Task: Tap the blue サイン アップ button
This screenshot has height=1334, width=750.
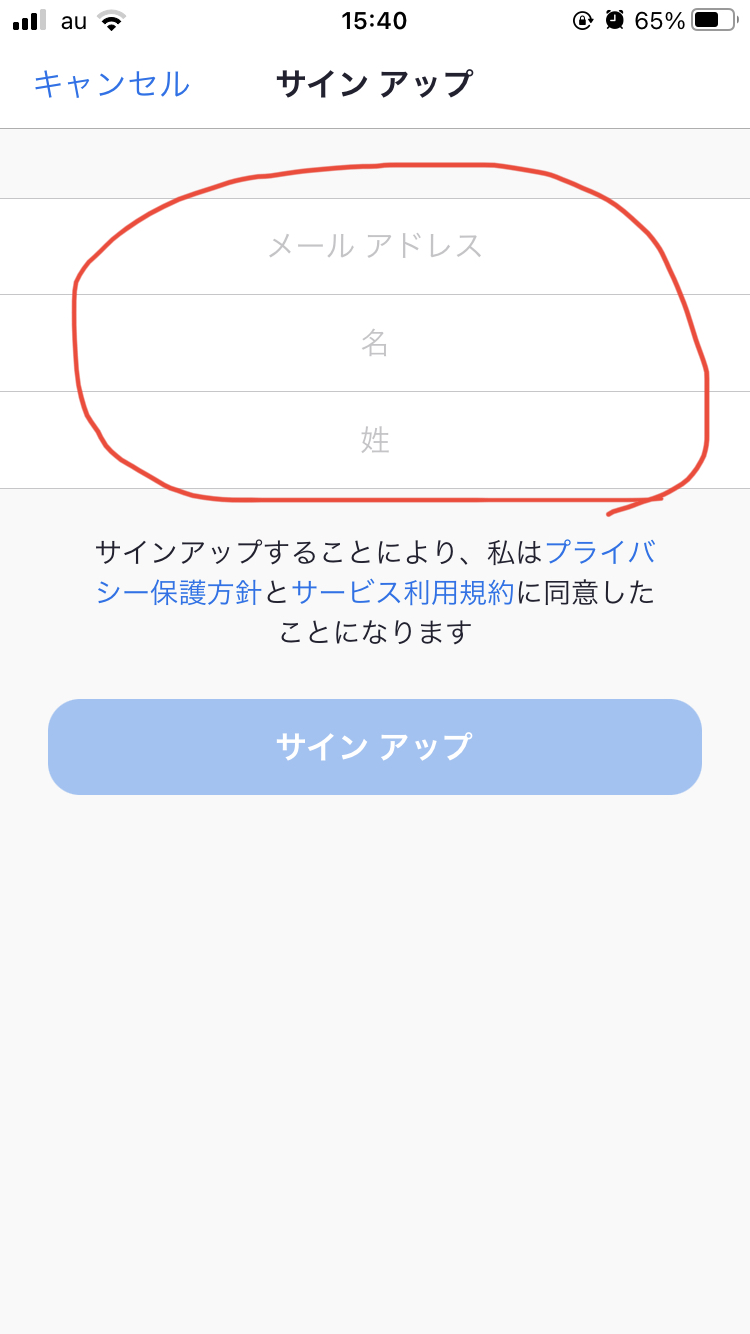Action: point(375,747)
